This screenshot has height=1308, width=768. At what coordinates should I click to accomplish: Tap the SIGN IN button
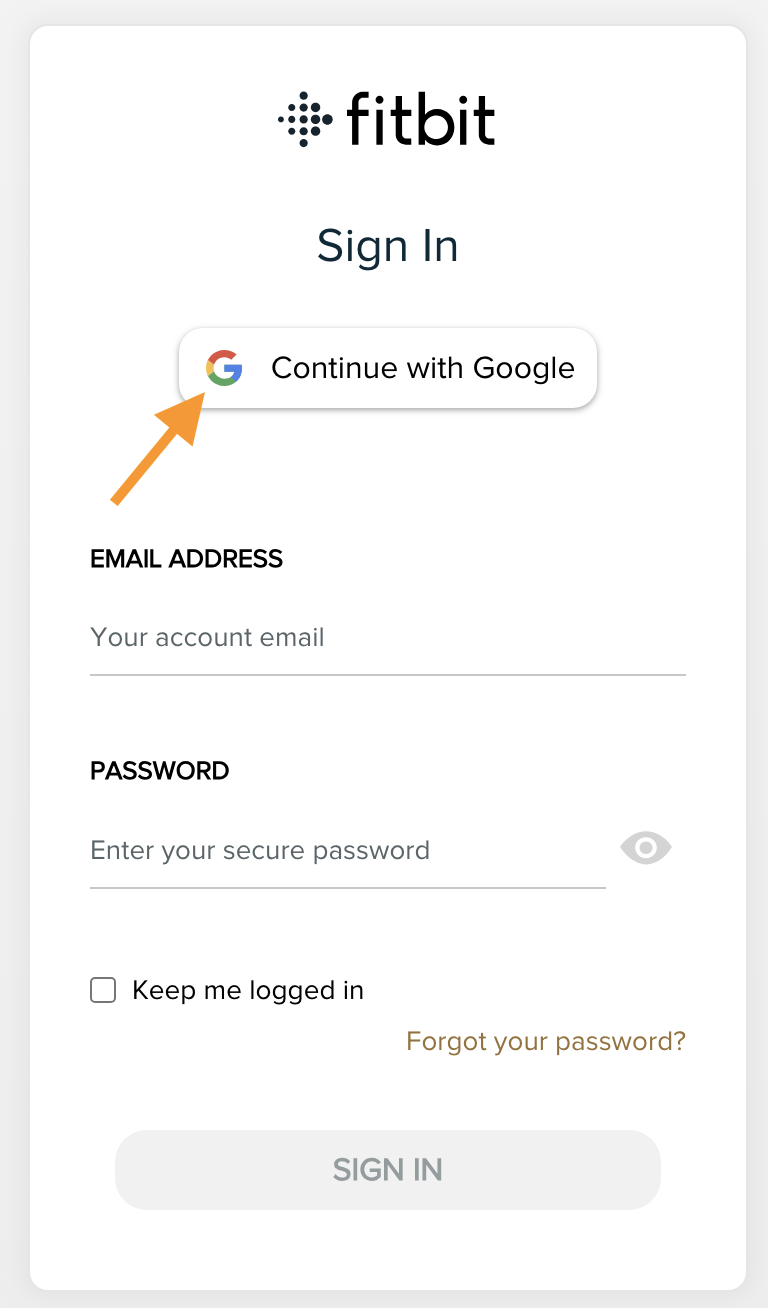point(388,1170)
